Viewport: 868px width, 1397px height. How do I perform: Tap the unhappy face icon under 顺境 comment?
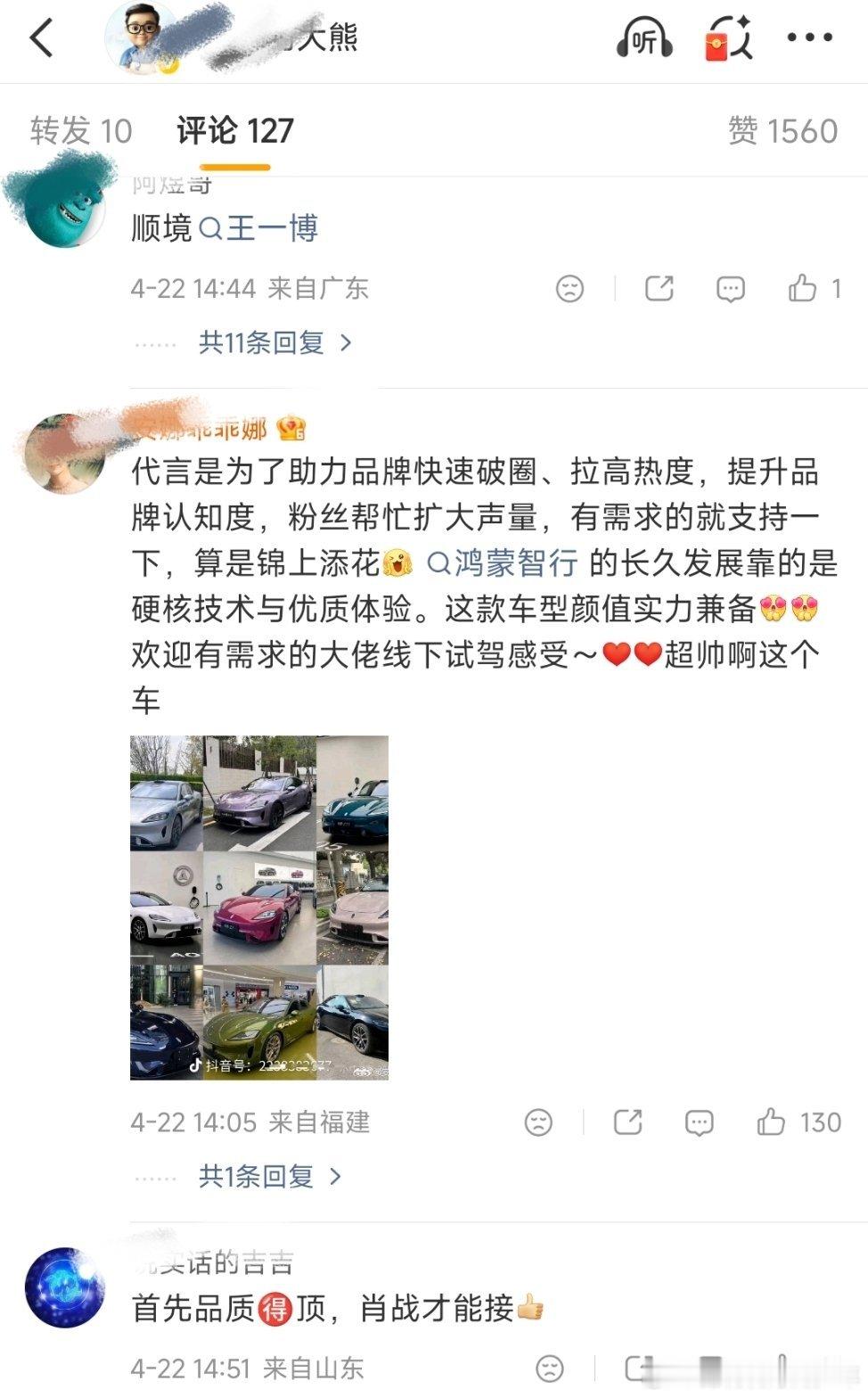[570, 289]
